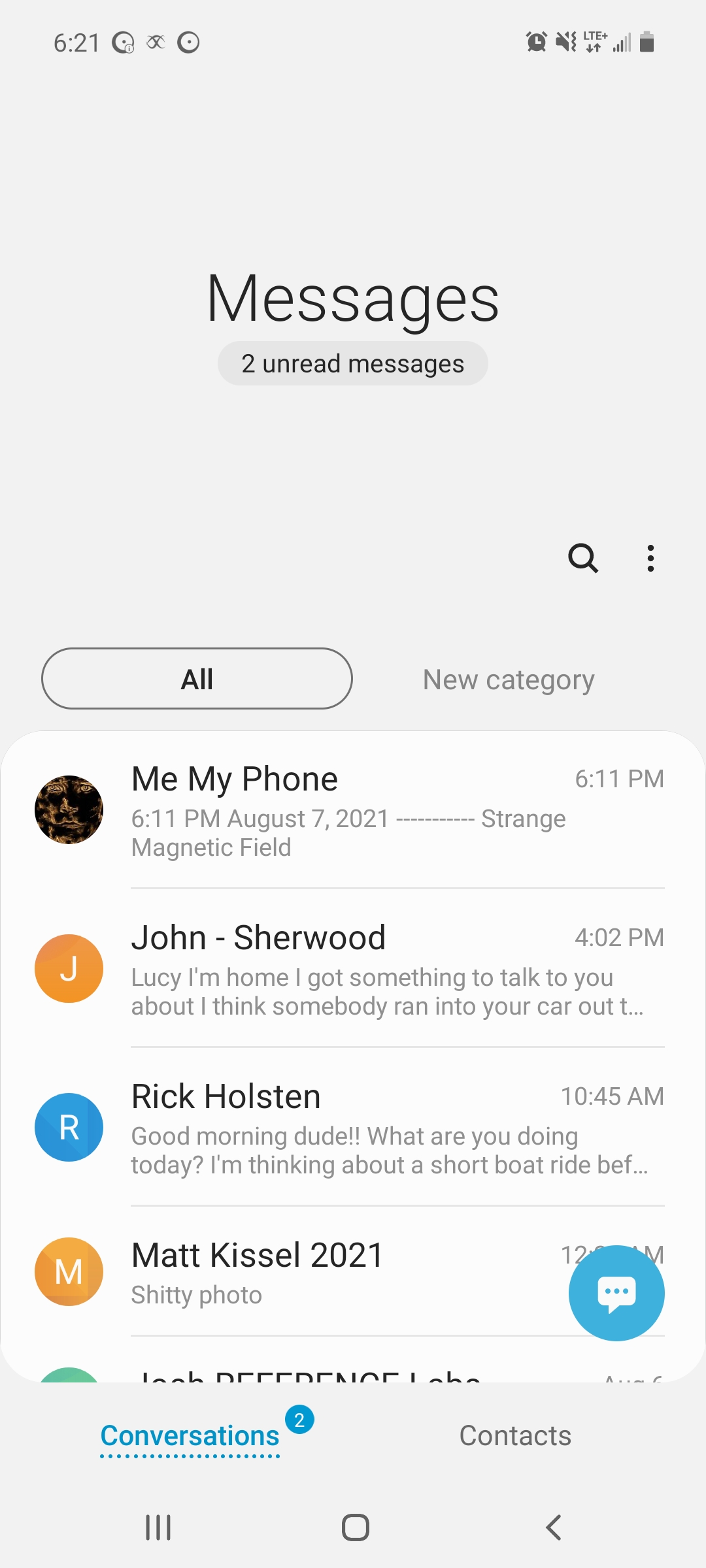Switch to the Contacts tab
Screen dimensions: 706x1568
tap(515, 1435)
